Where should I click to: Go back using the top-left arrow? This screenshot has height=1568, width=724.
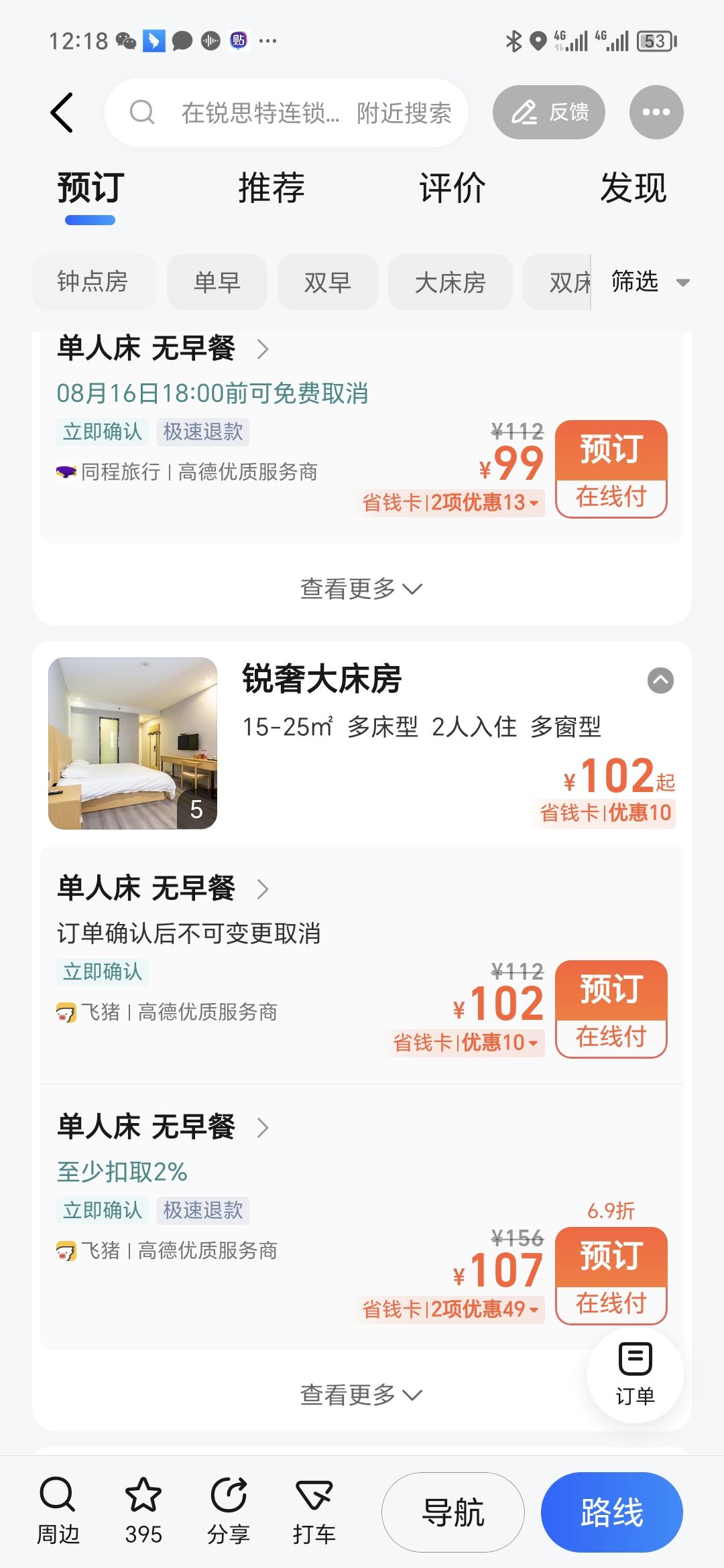(62, 113)
